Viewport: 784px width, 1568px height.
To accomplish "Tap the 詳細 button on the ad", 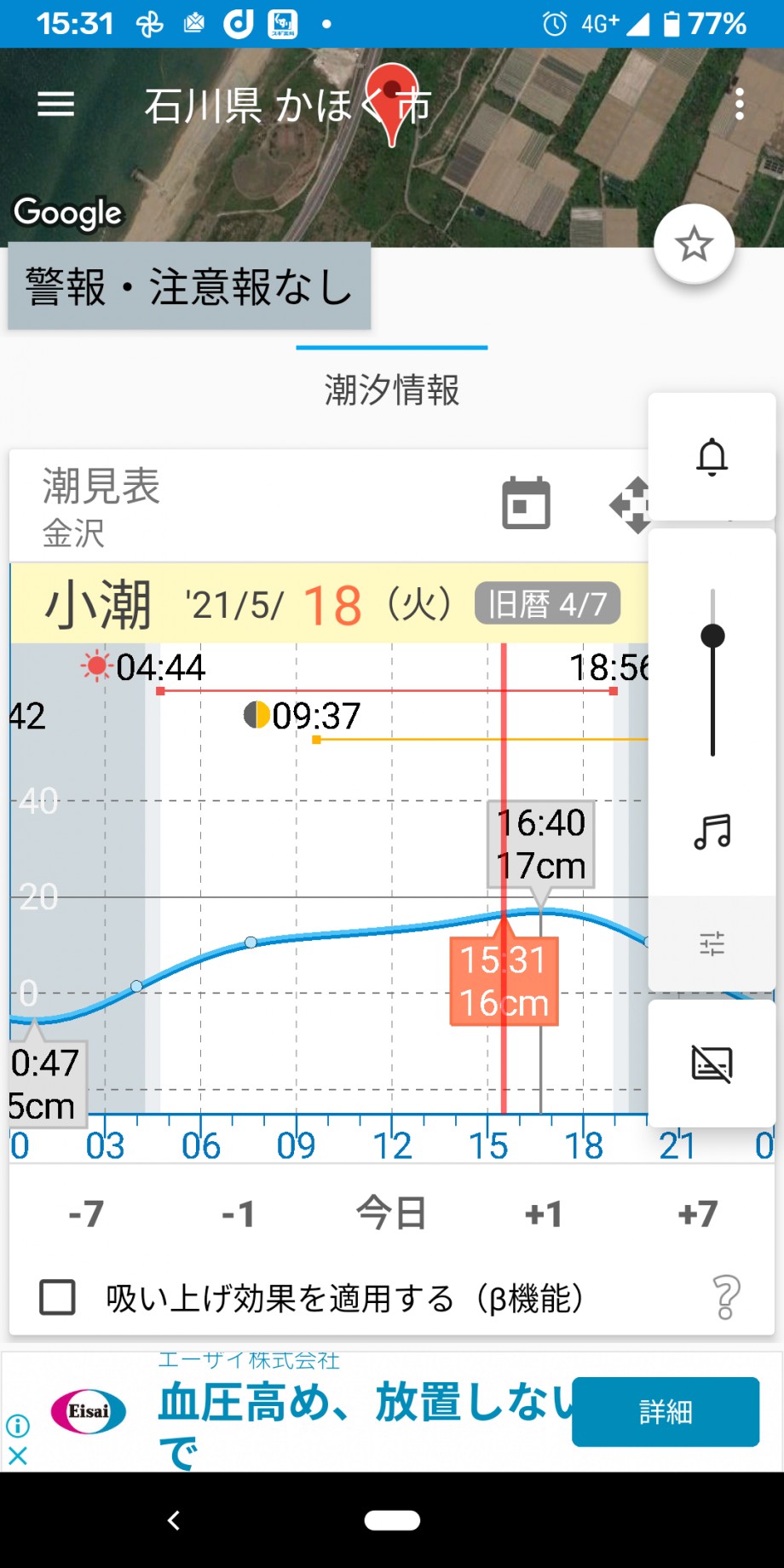I will coord(666,1412).
